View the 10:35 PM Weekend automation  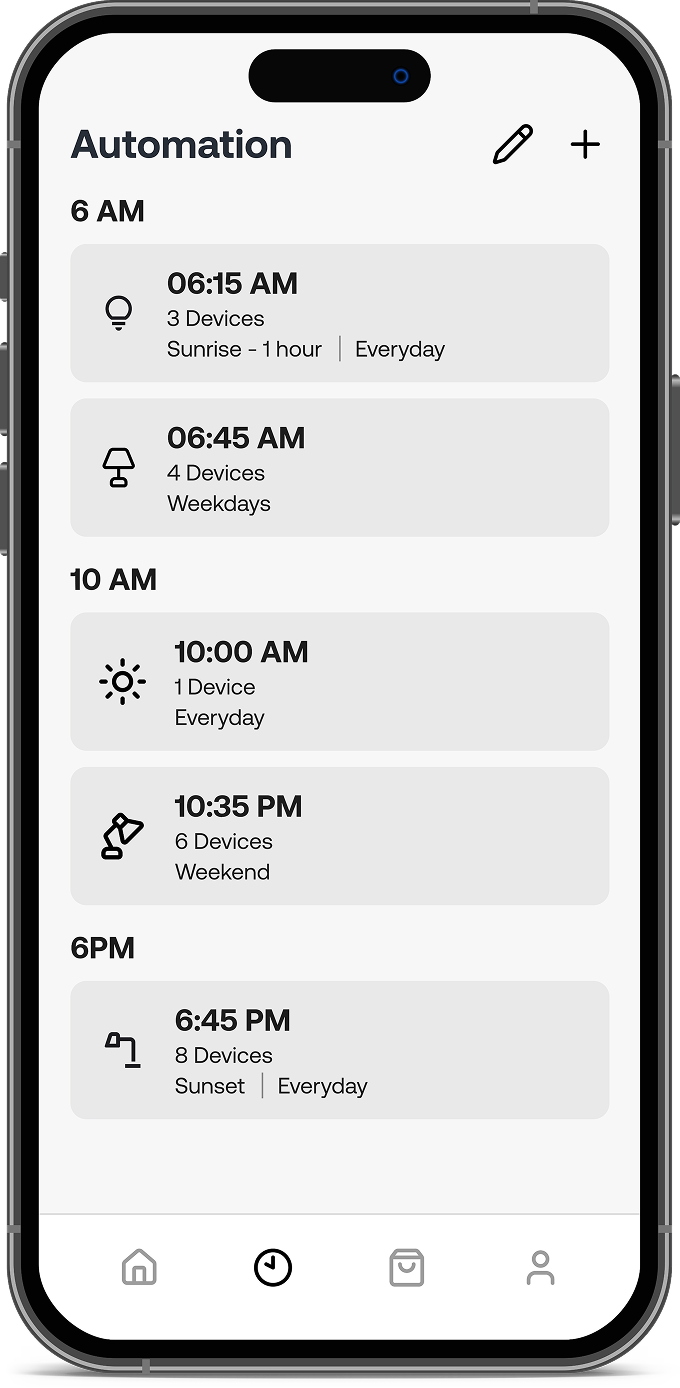[x=339, y=836]
